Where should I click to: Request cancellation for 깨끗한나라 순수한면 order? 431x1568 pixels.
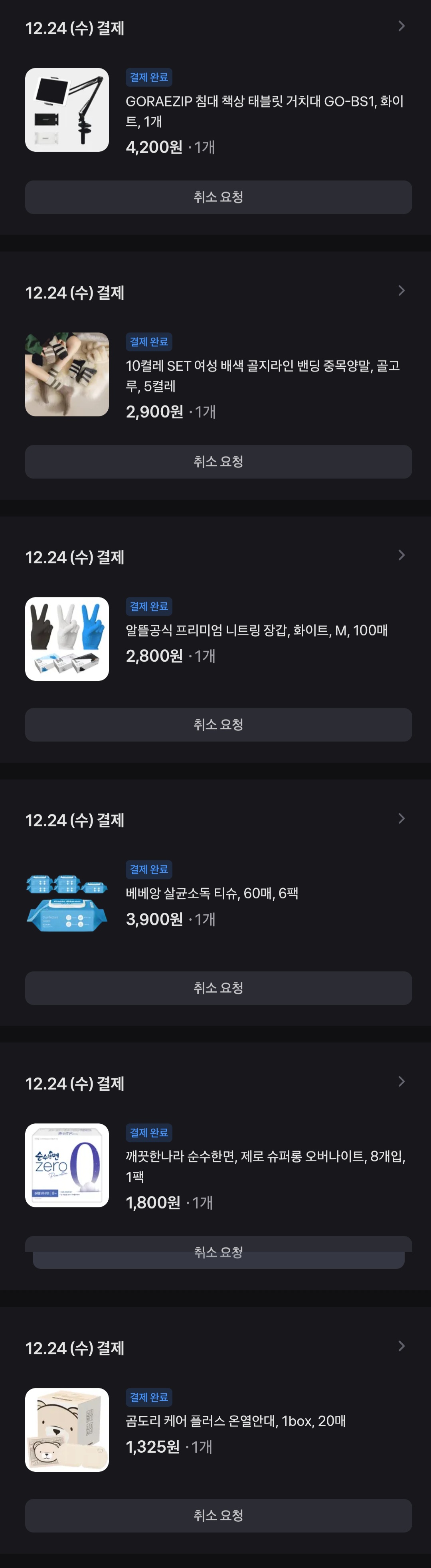click(x=218, y=1252)
